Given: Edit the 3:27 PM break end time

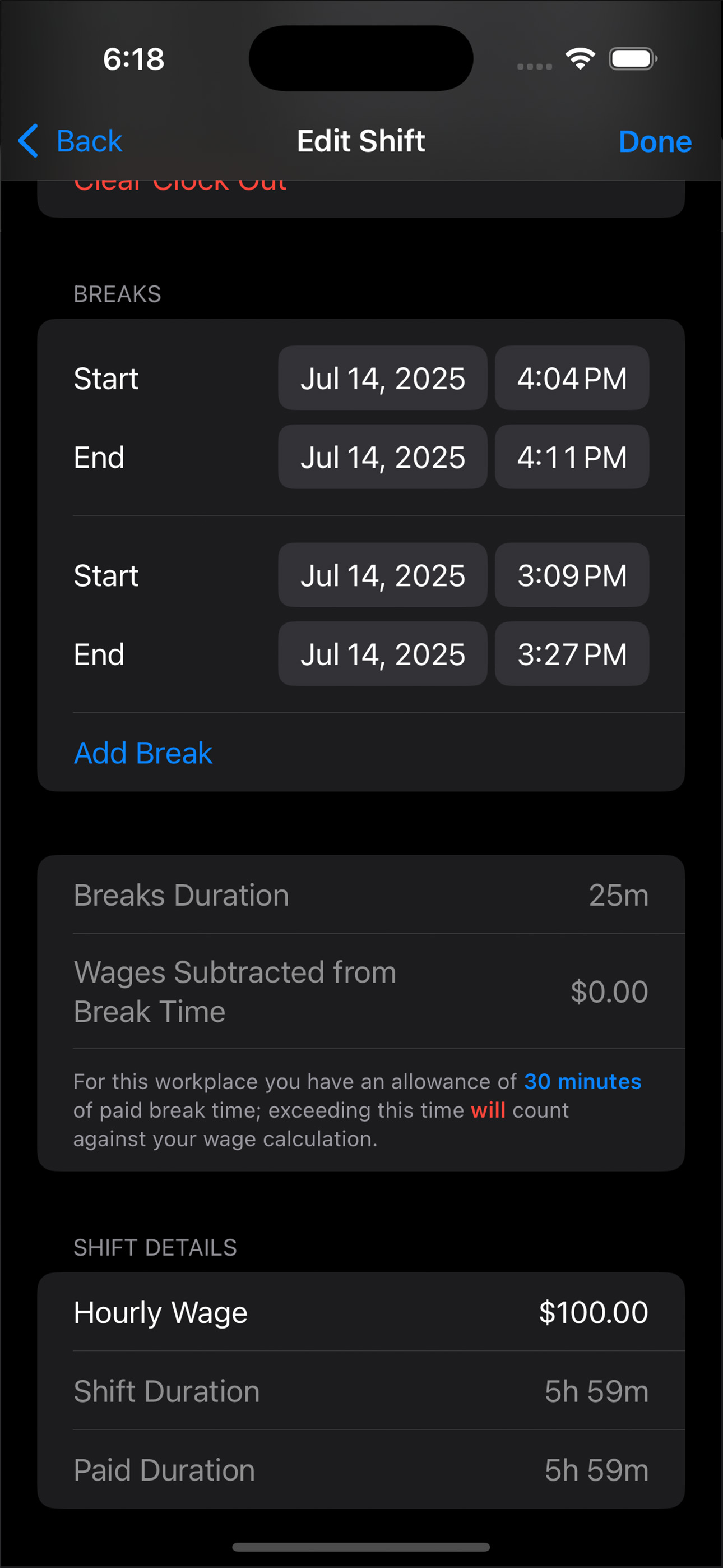Looking at the screenshot, I should click(x=571, y=654).
